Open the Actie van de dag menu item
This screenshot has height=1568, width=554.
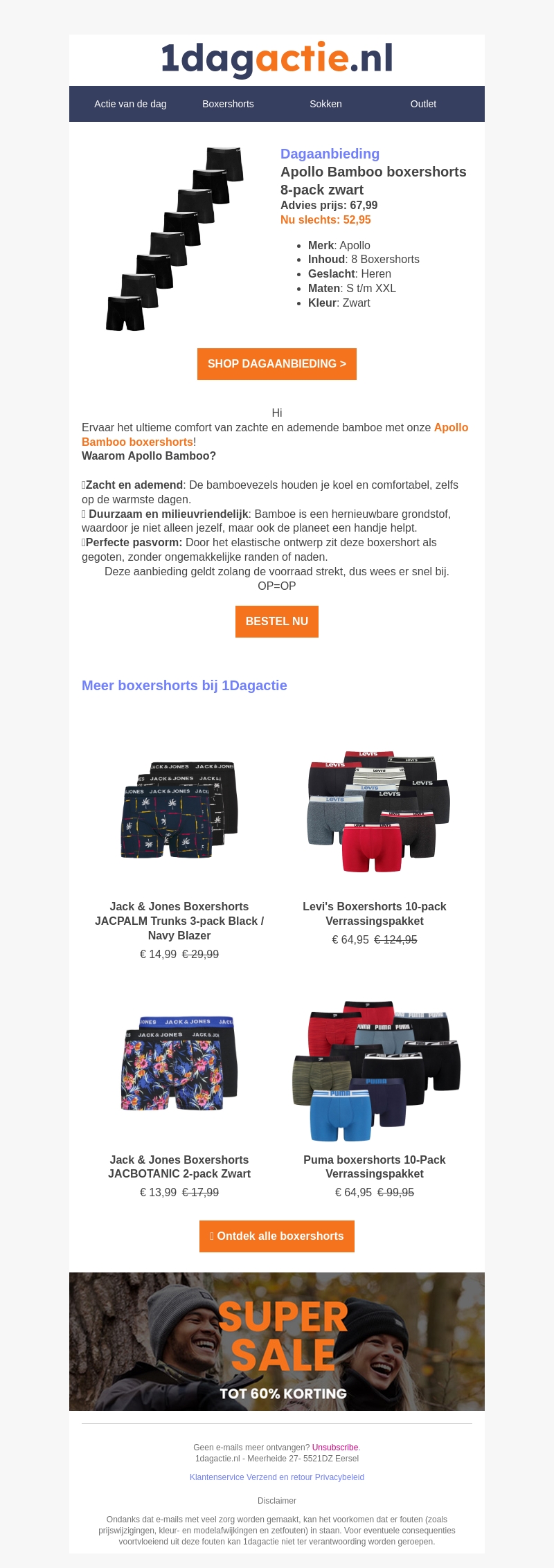[130, 104]
